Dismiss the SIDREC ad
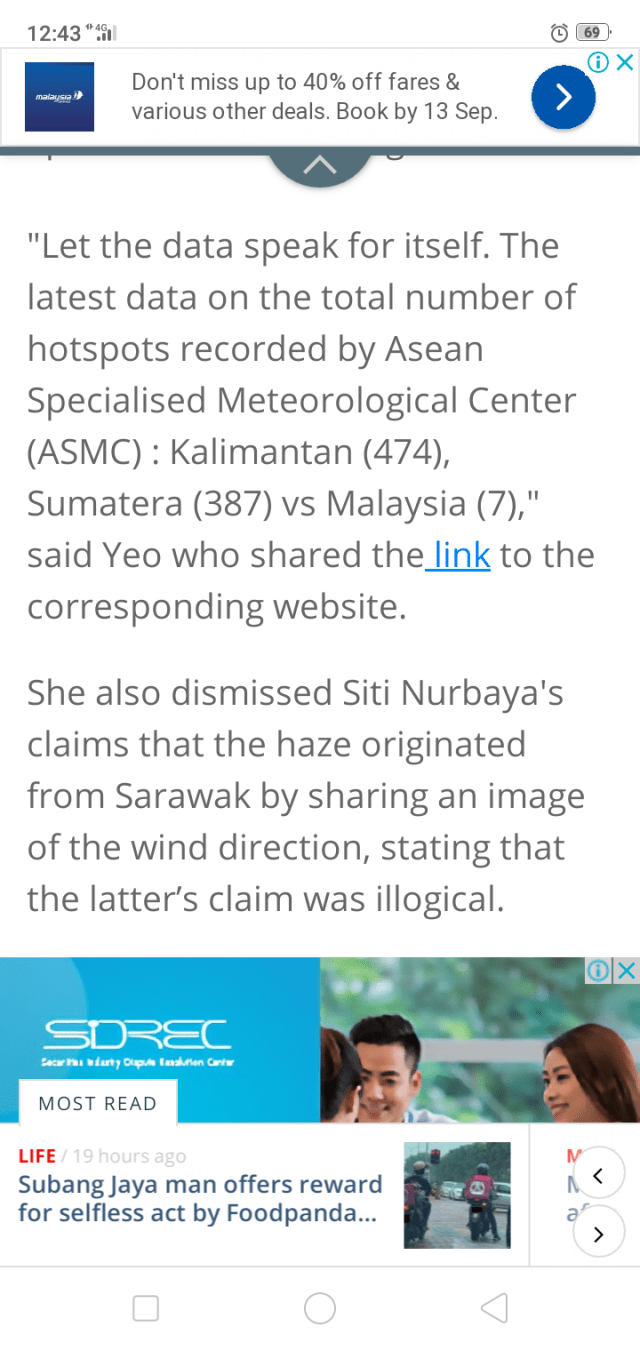The width and height of the screenshot is (640, 1351). click(627, 970)
